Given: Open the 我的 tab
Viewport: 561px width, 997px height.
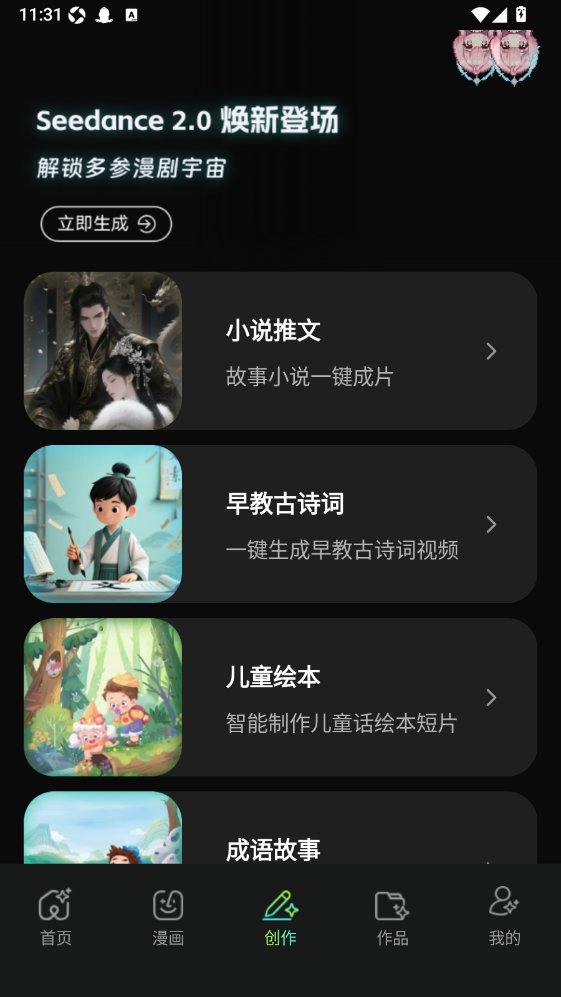Looking at the screenshot, I should pos(505,916).
